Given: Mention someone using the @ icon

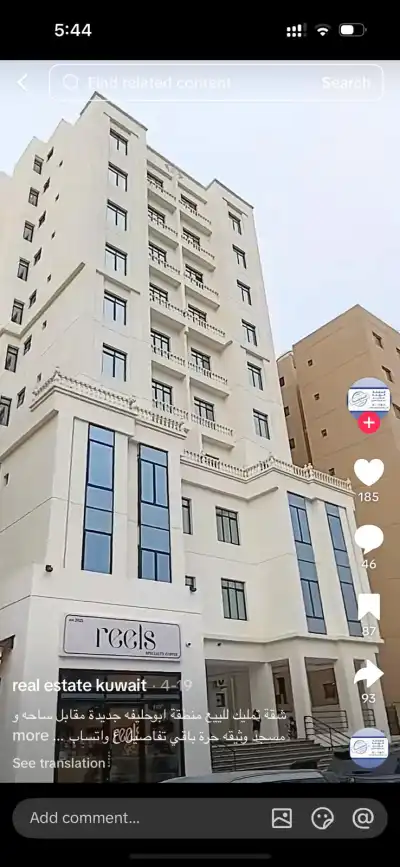Looking at the screenshot, I should [363, 818].
